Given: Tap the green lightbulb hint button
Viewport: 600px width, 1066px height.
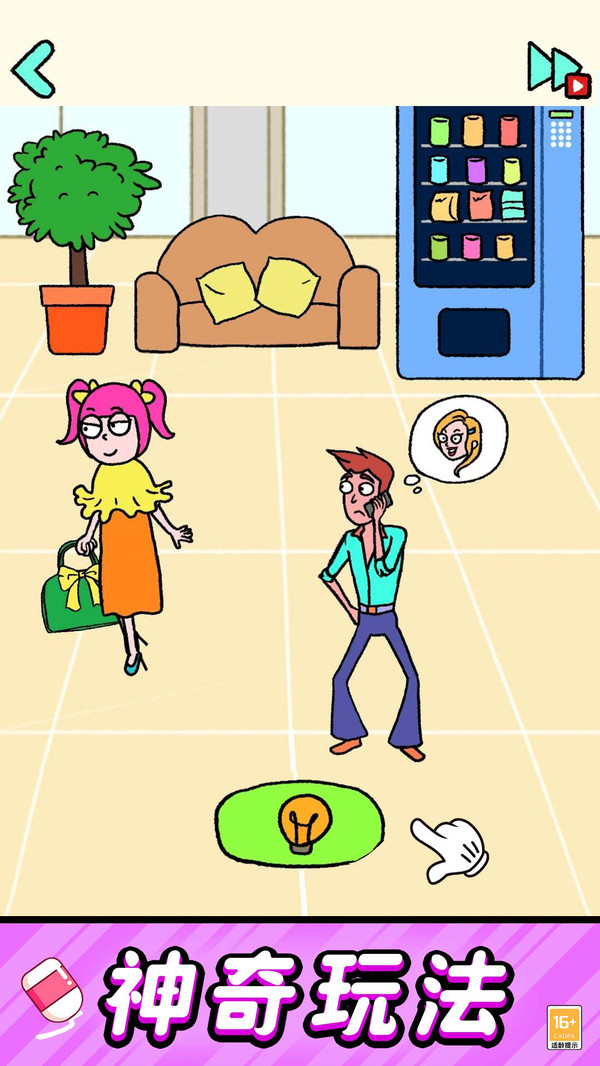Looking at the screenshot, I should click(301, 823).
